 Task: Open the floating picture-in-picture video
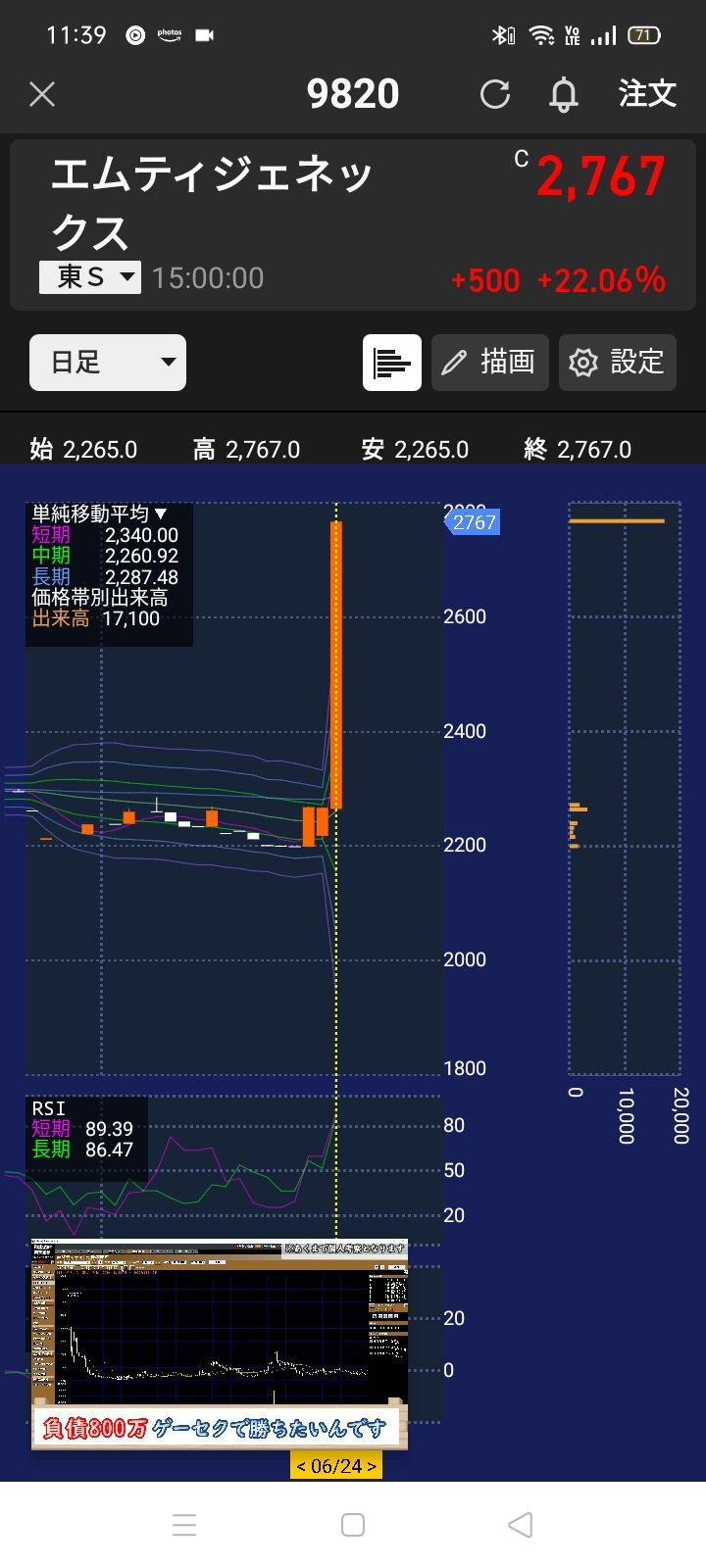click(x=219, y=1343)
